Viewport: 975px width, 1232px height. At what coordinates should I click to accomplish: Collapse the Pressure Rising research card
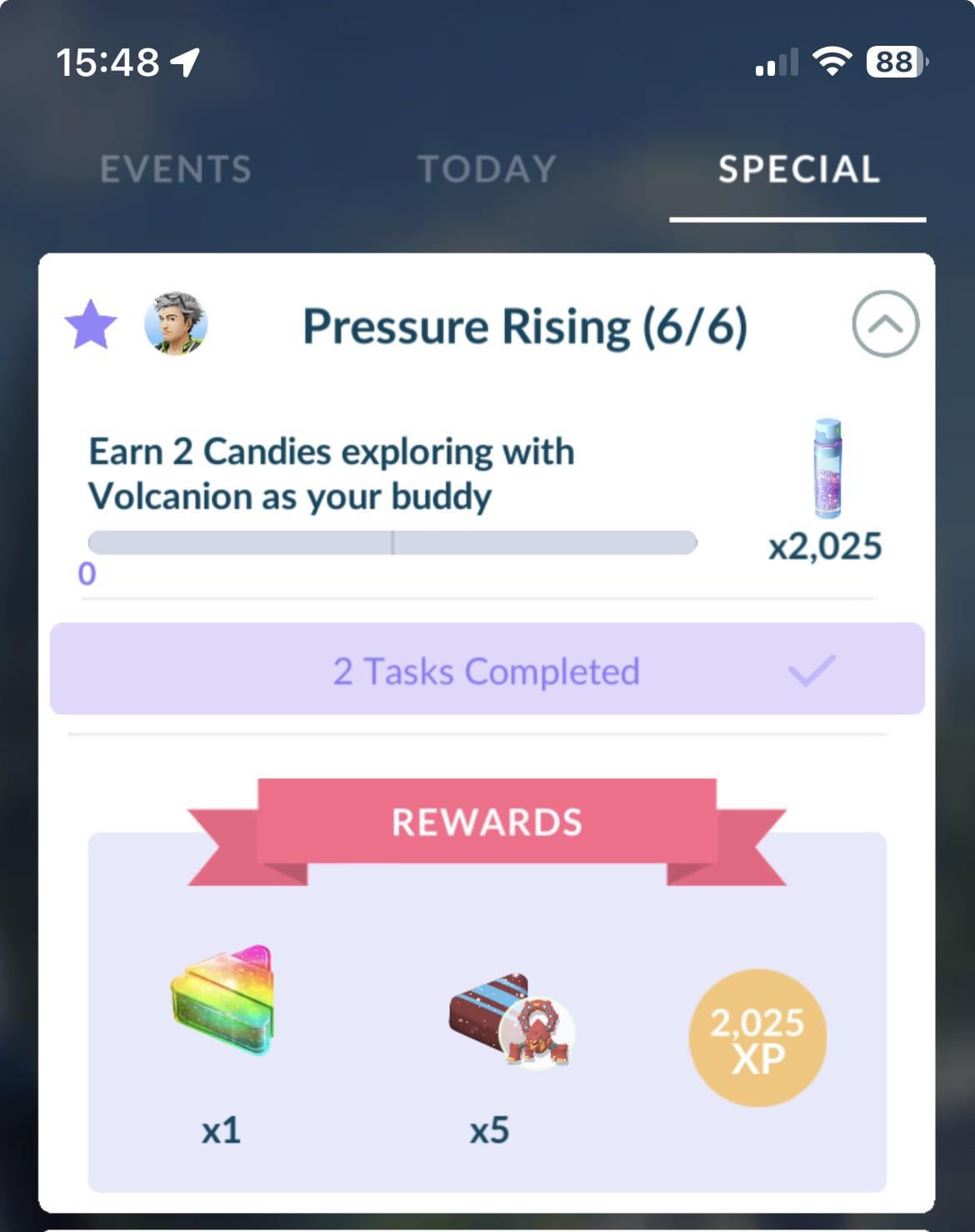[885, 324]
